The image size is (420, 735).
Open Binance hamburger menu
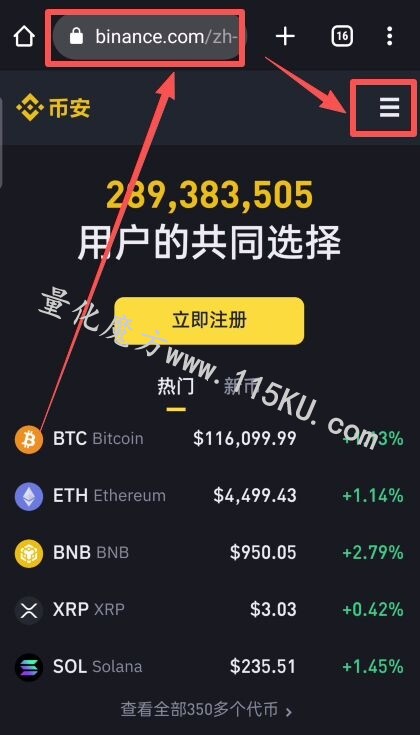[x=390, y=107]
